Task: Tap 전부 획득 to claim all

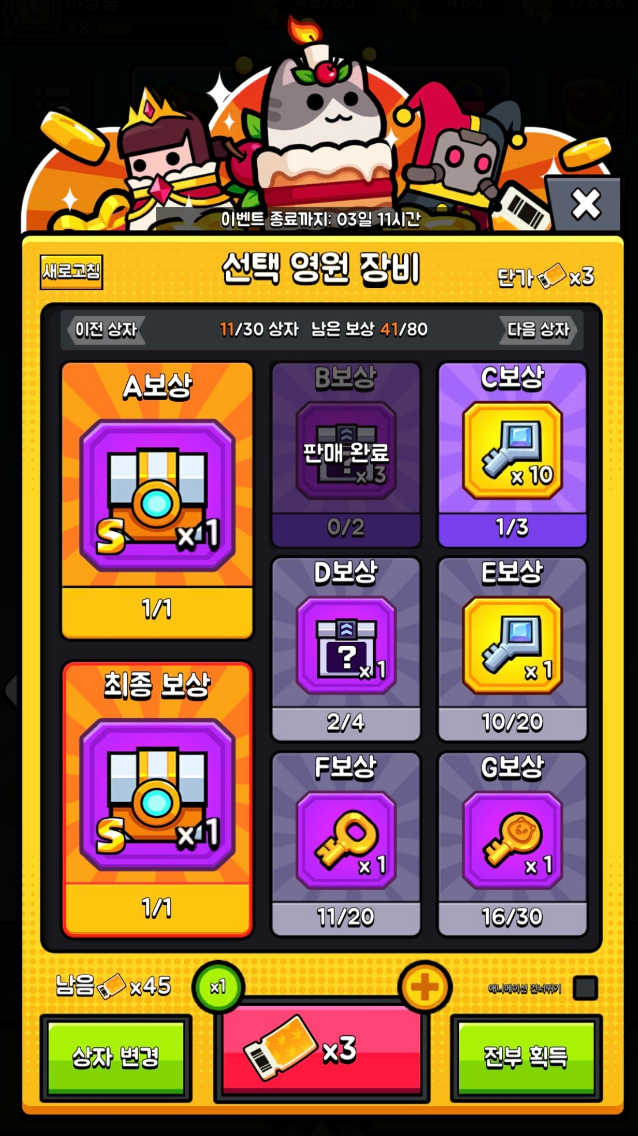Action: 527,1058
